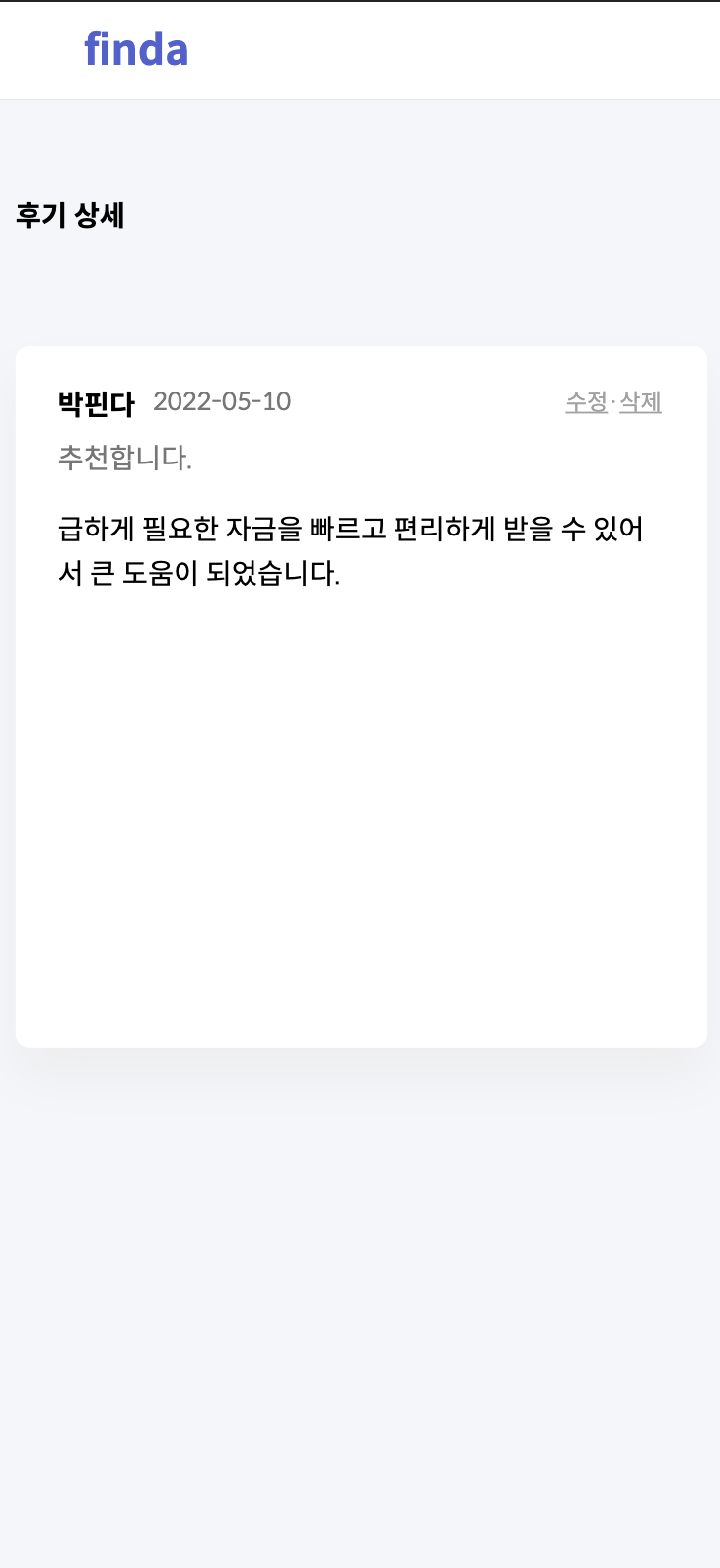This screenshot has height=1568, width=720.
Task: Click the gray area below the review card
Action: click(x=360, y=1233)
